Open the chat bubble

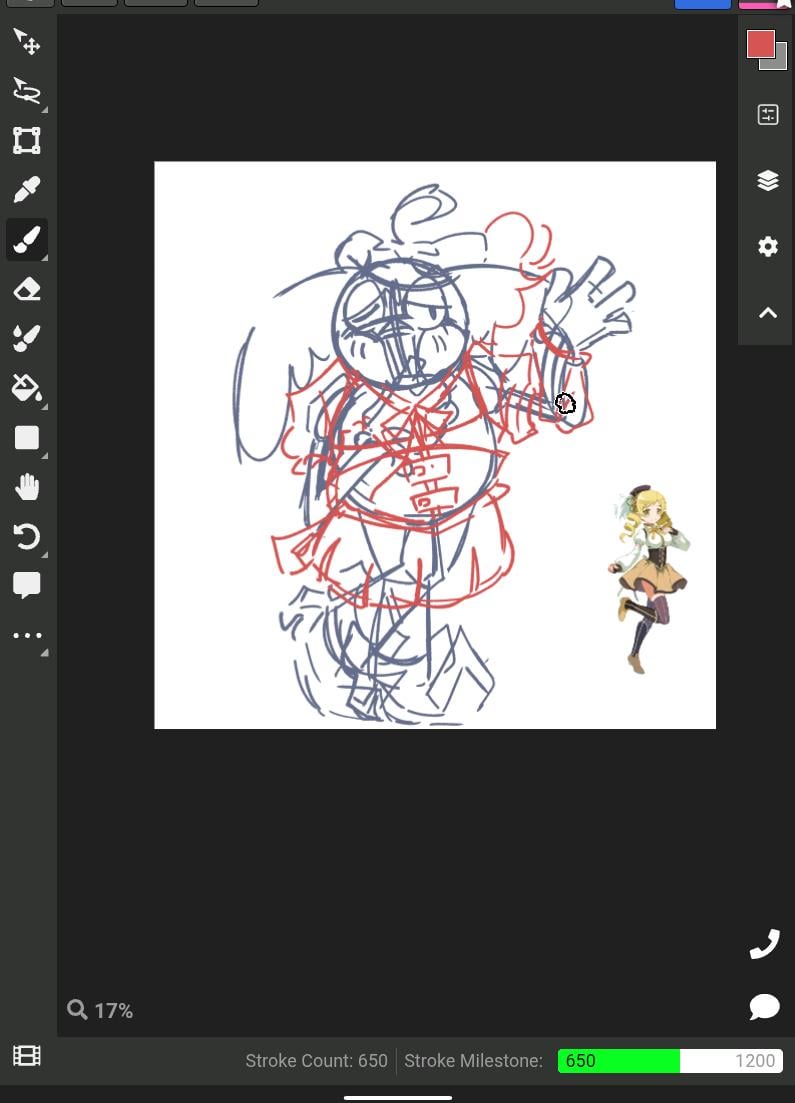pyautogui.click(x=765, y=1006)
